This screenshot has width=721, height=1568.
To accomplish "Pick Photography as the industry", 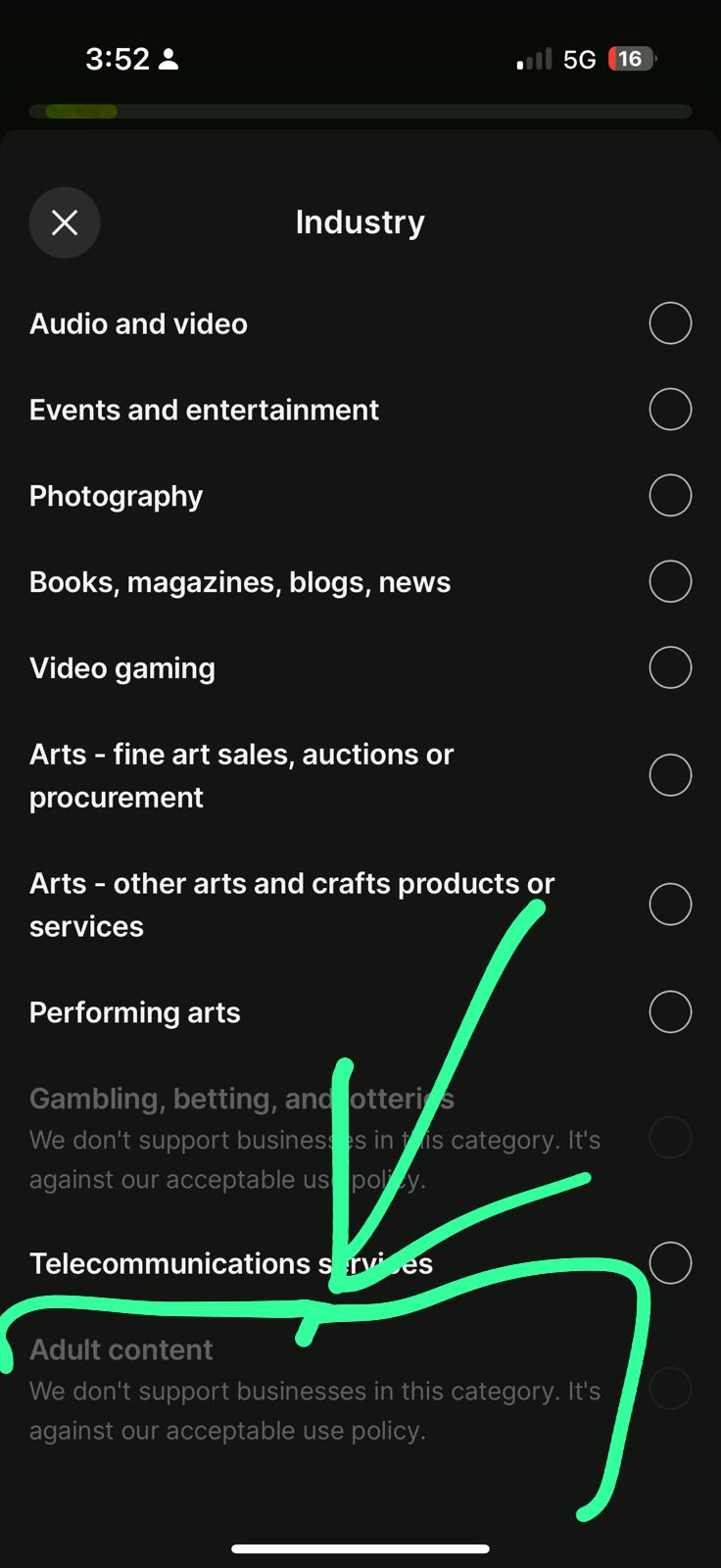I will tap(360, 496).
